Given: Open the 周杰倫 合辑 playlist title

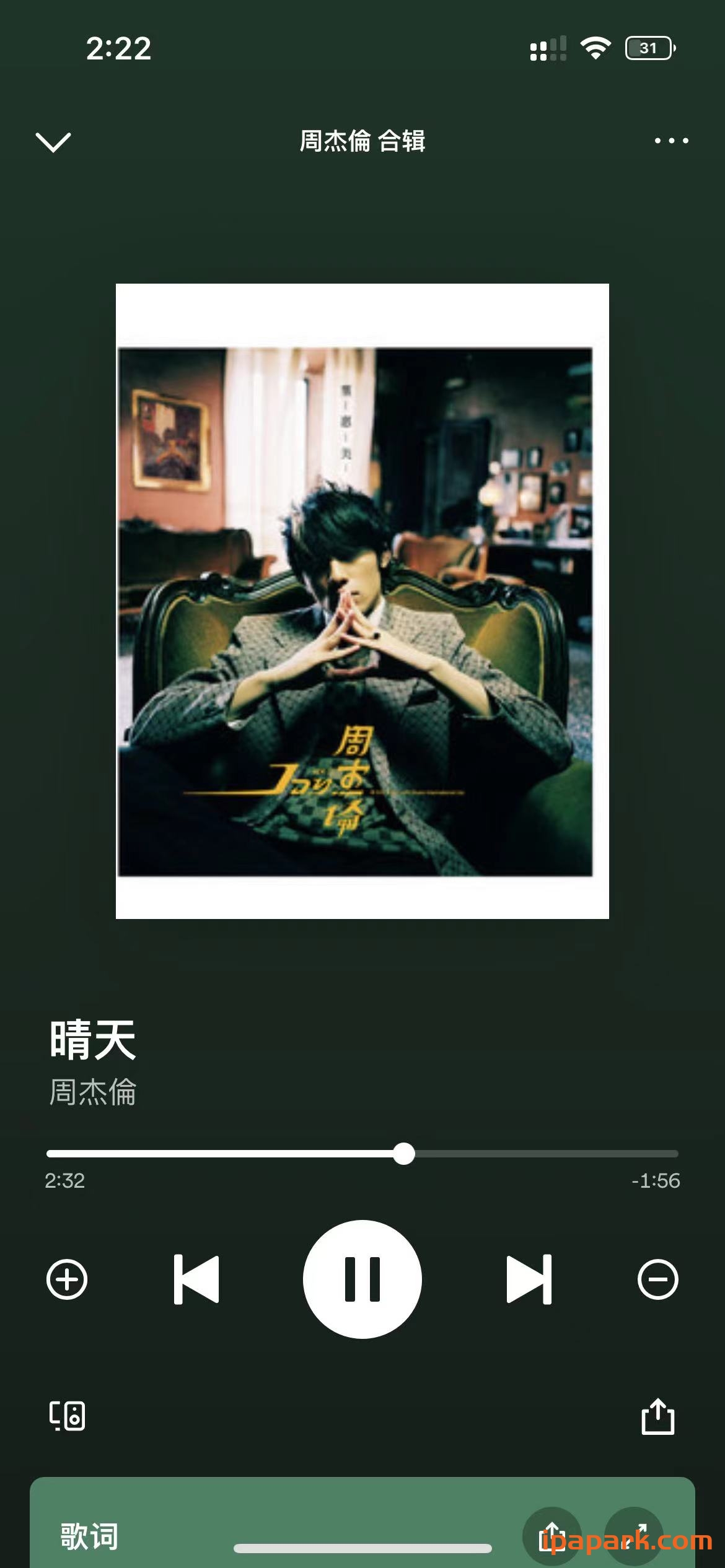Looking at the screenshot, I should [x=362, y=141].
